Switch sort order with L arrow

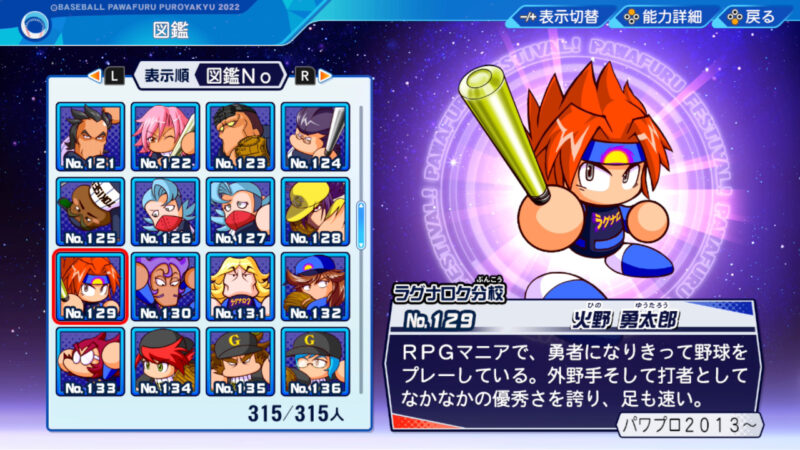pos(114,75)
